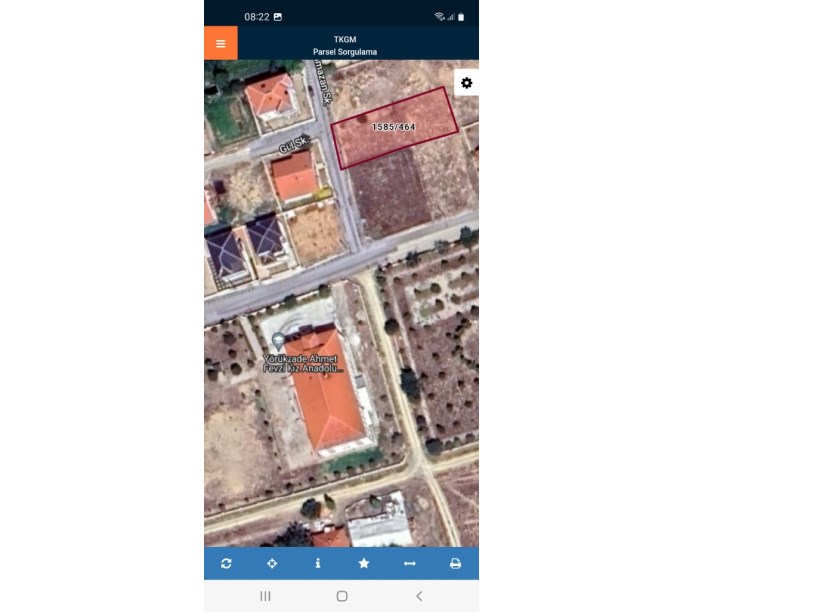Go back using the system back button

(419, 596)
